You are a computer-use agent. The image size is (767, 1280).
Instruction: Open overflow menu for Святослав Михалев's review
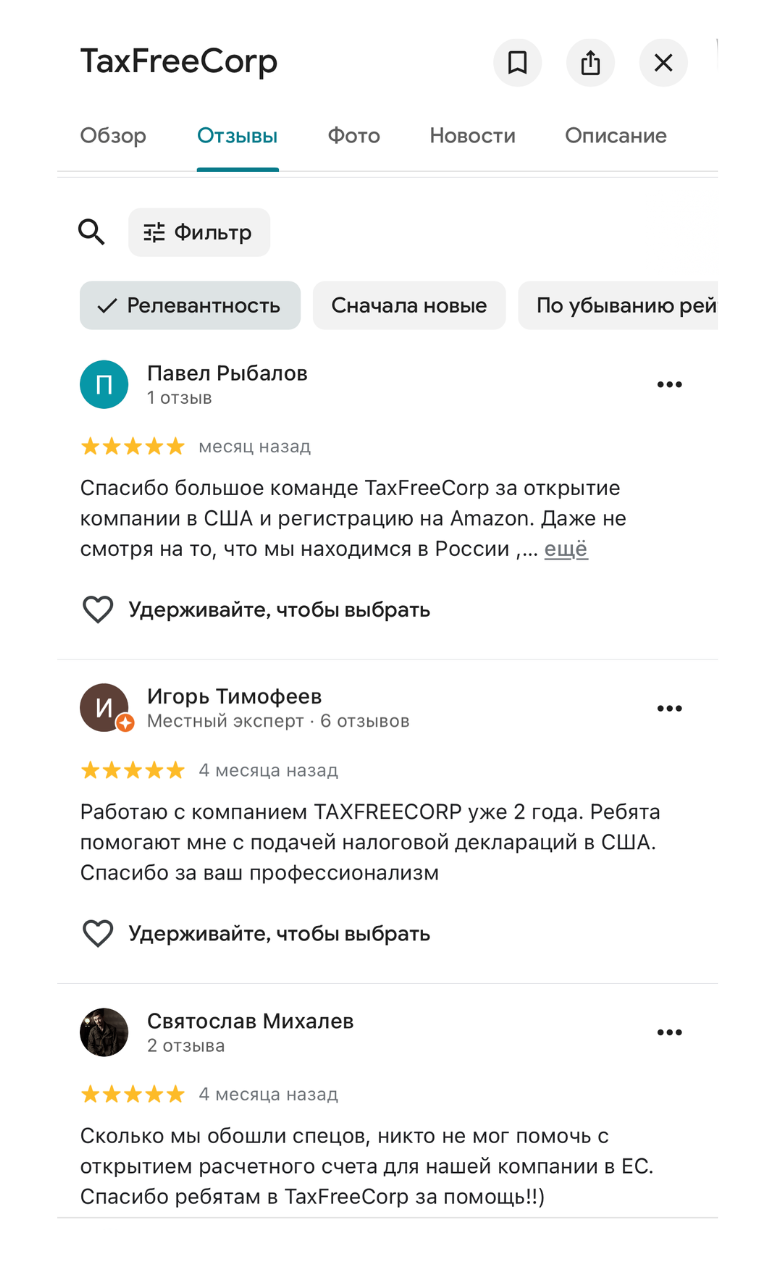[x=669, y=1033]
